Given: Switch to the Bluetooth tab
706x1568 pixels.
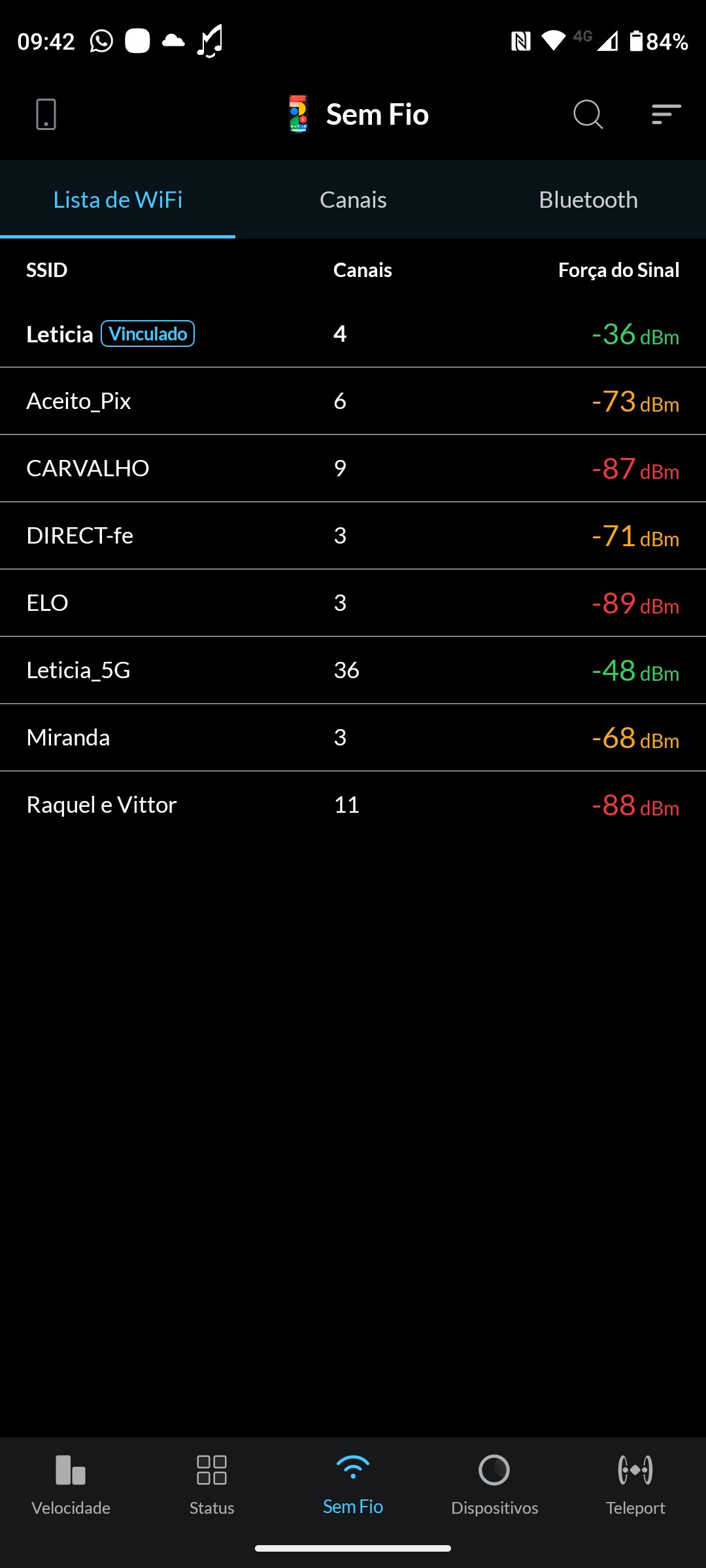Looking at the screenshot, I should pos(588,200).
